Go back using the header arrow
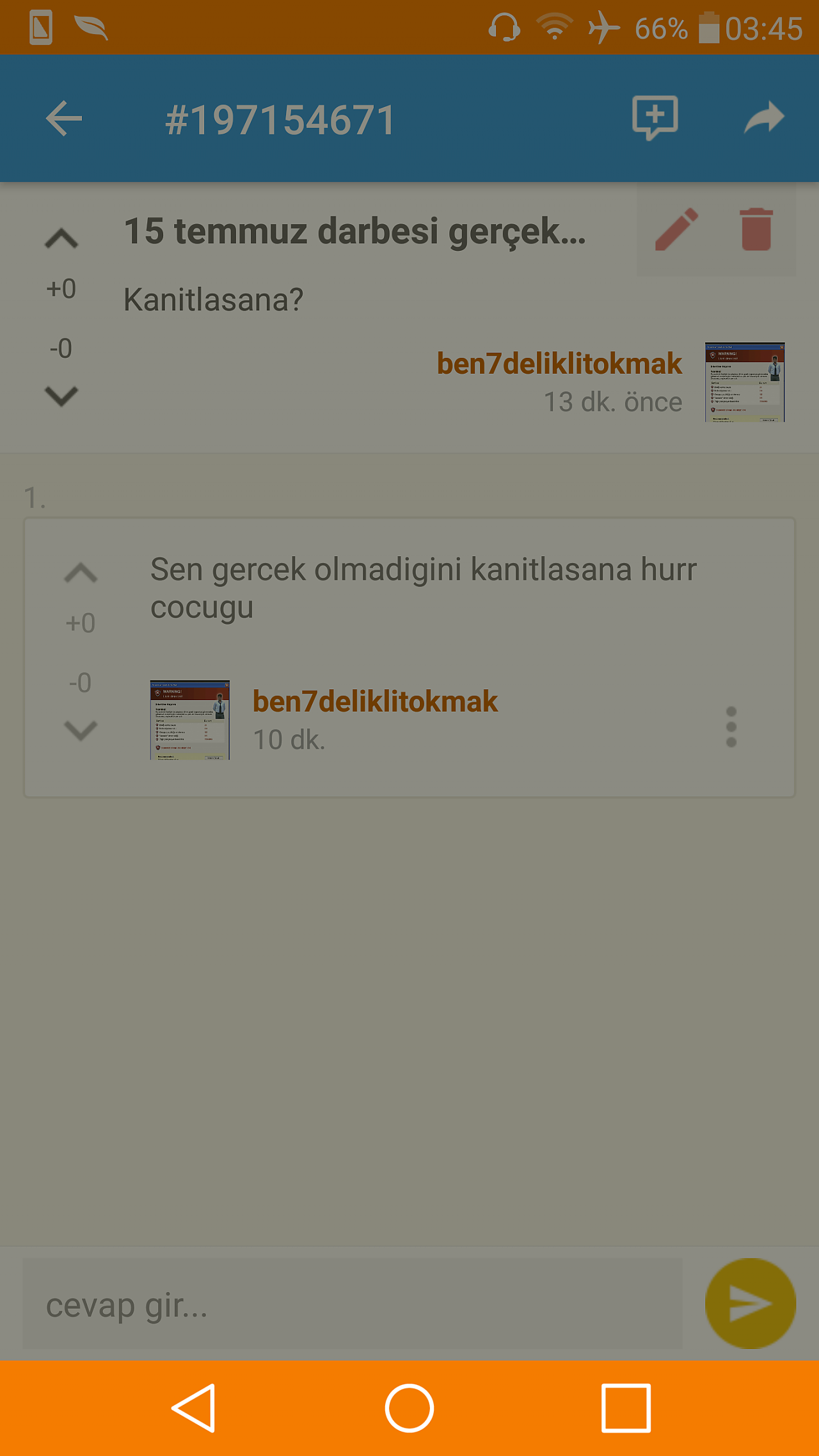 tap(64, 118)
